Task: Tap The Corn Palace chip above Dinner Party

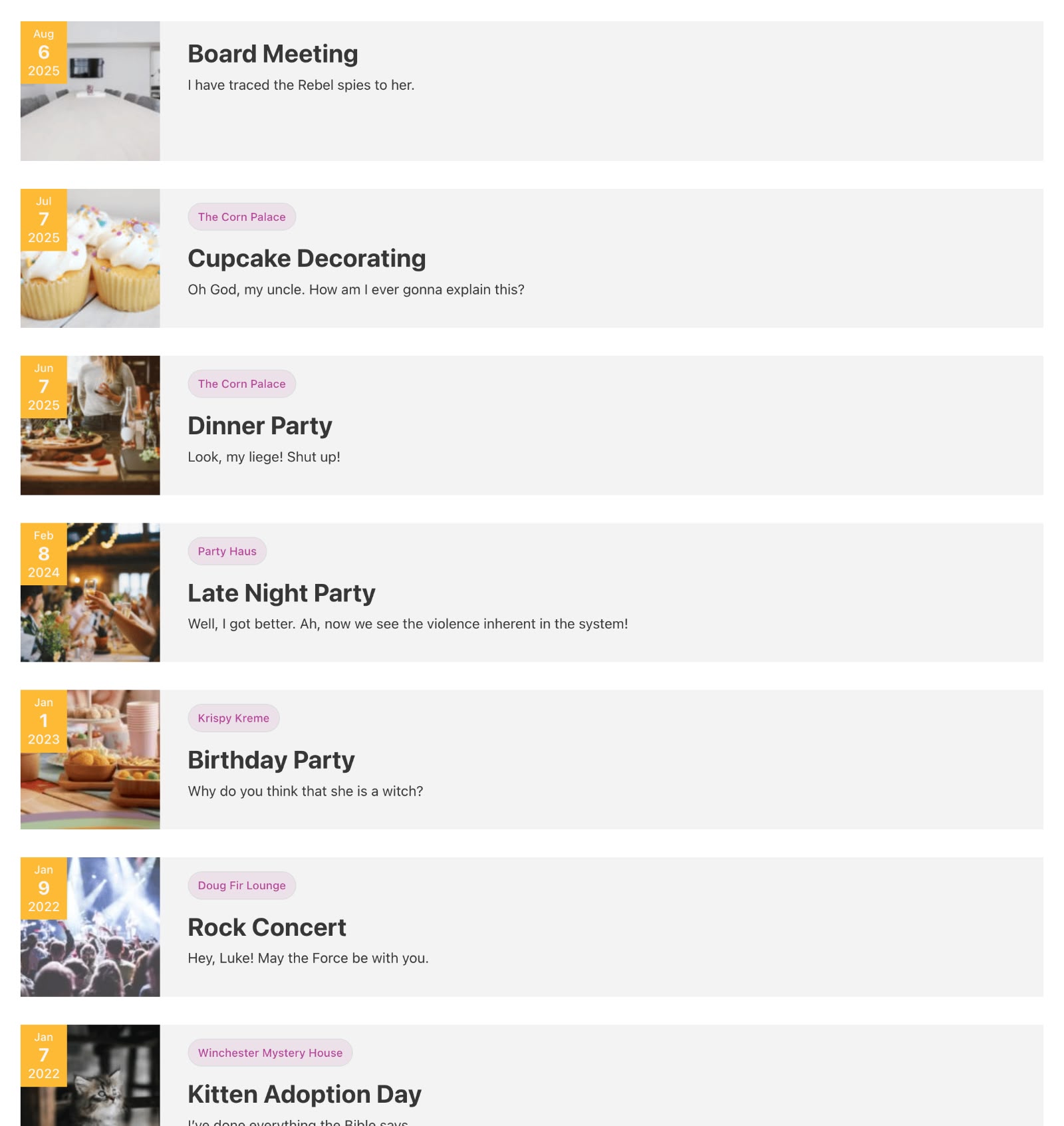Action: click(x=241, y=384)
